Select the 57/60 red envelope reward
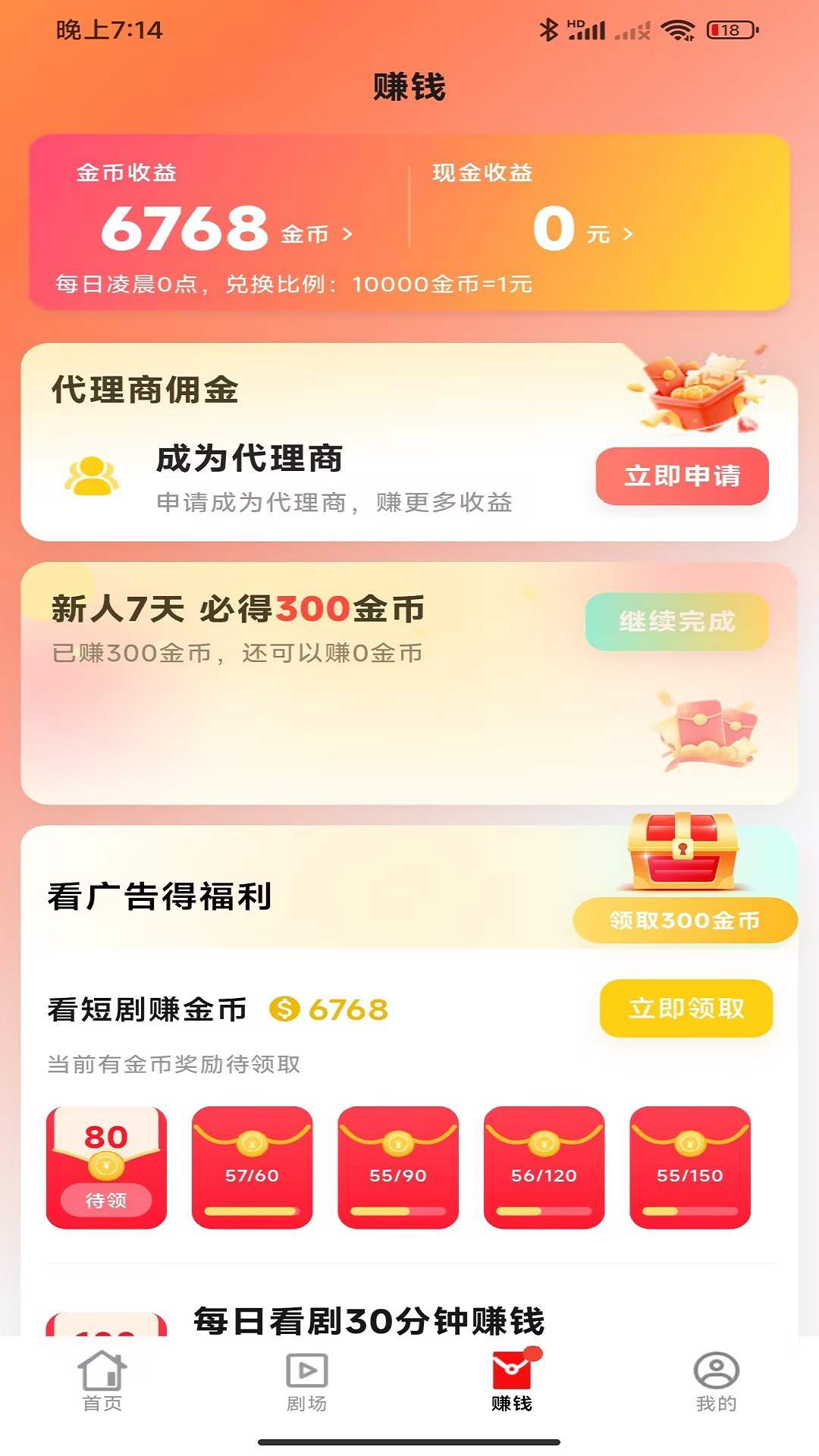This screenshot has height=1456, width=819. pos(252,1168)
